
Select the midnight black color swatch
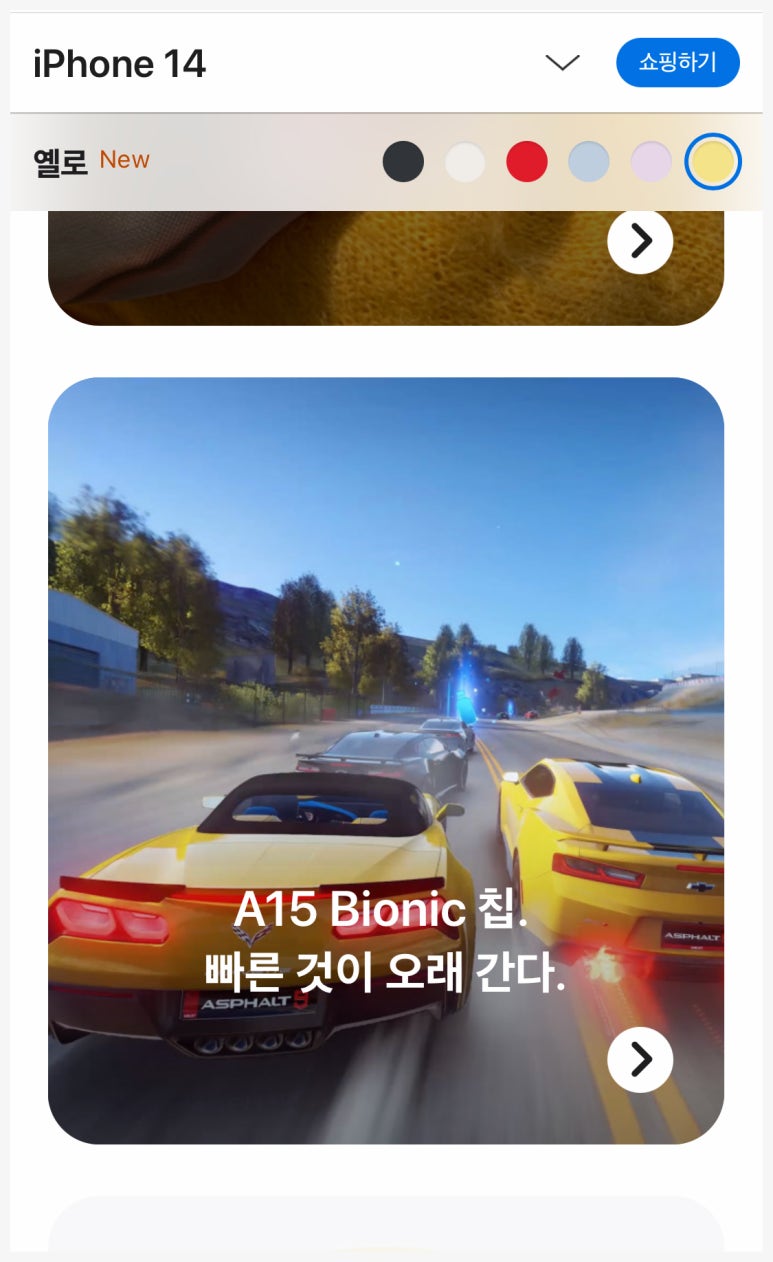tap(403, 161)
